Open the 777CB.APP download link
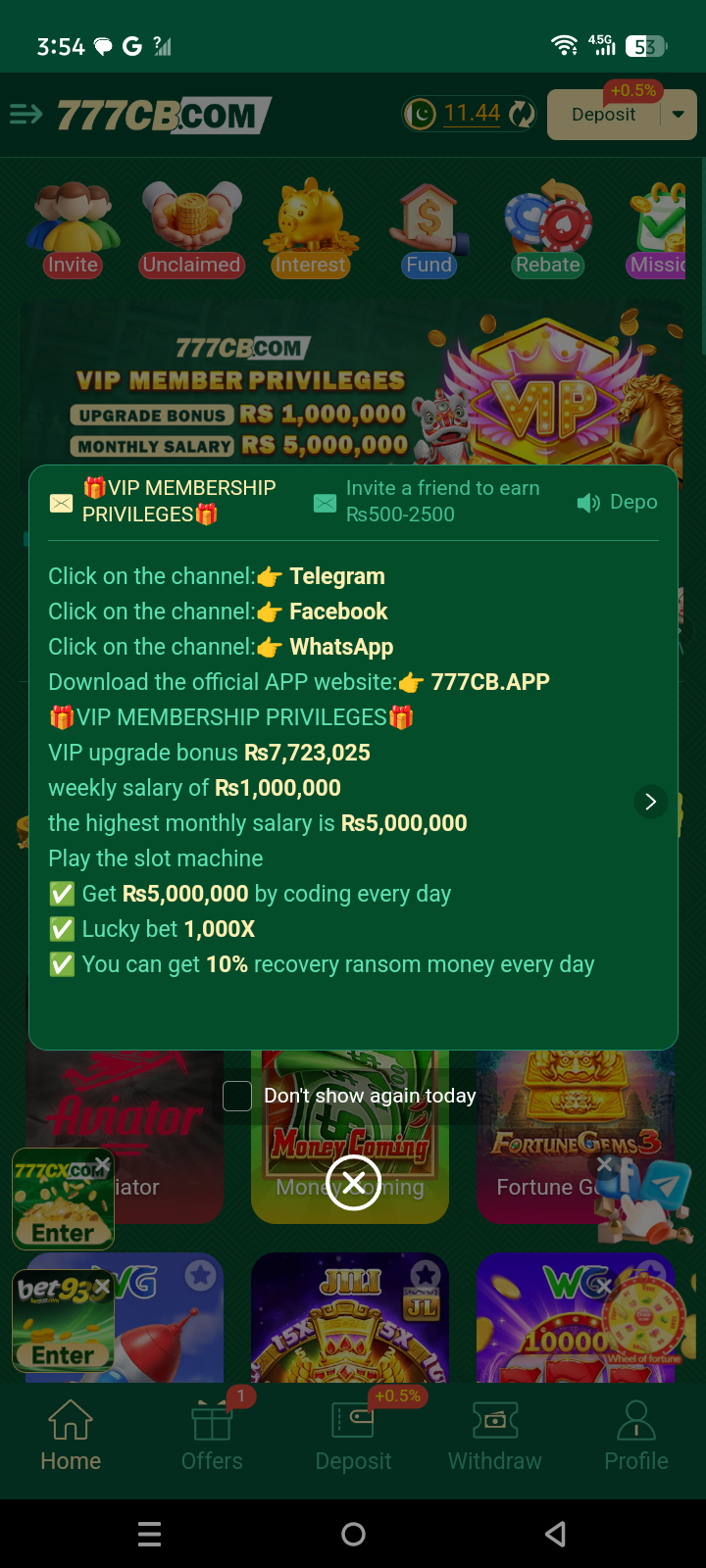This screenshot has height=1568, width=706. [489, 682]
